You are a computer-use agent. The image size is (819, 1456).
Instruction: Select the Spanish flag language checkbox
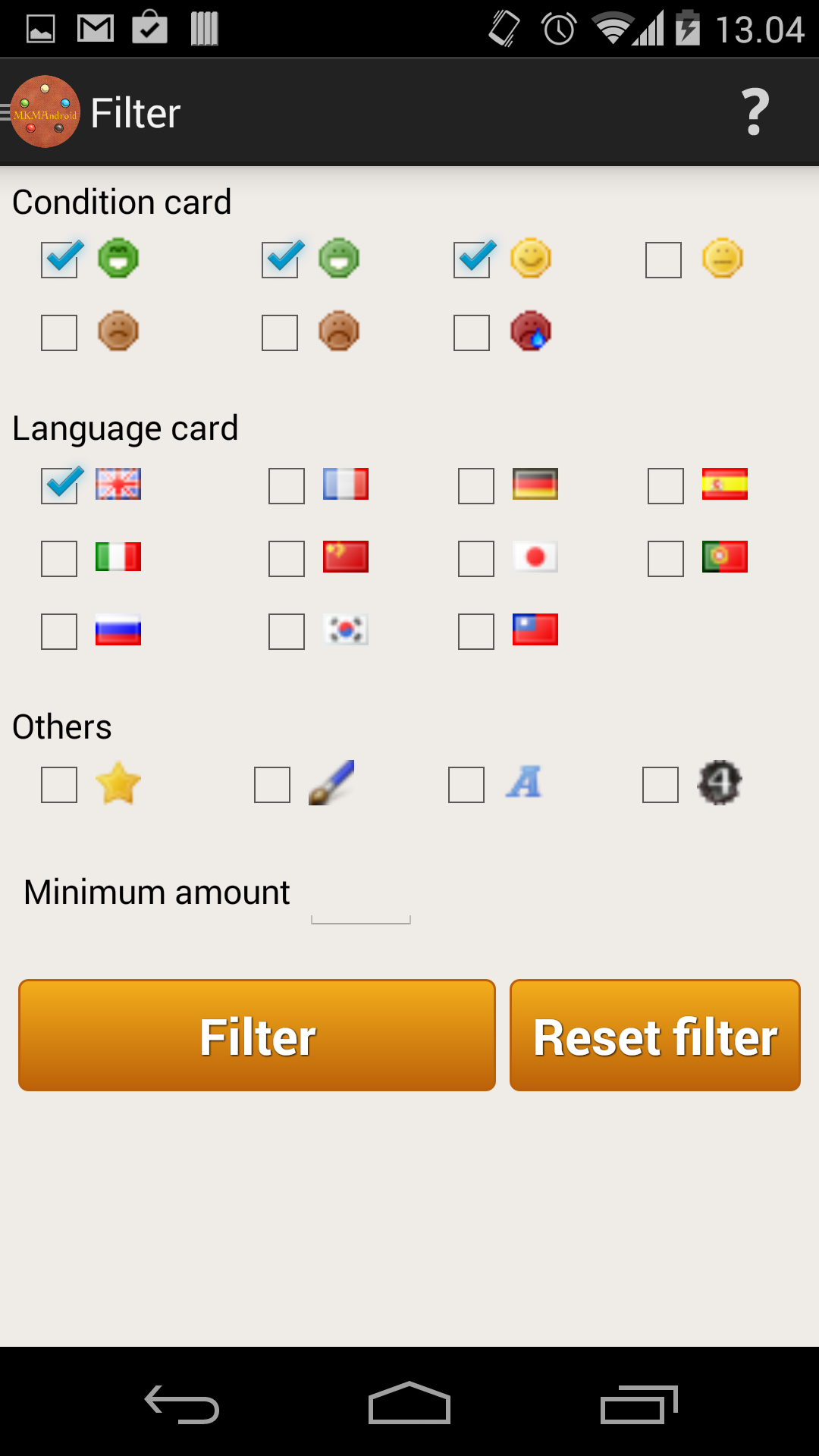coord(666,485)
